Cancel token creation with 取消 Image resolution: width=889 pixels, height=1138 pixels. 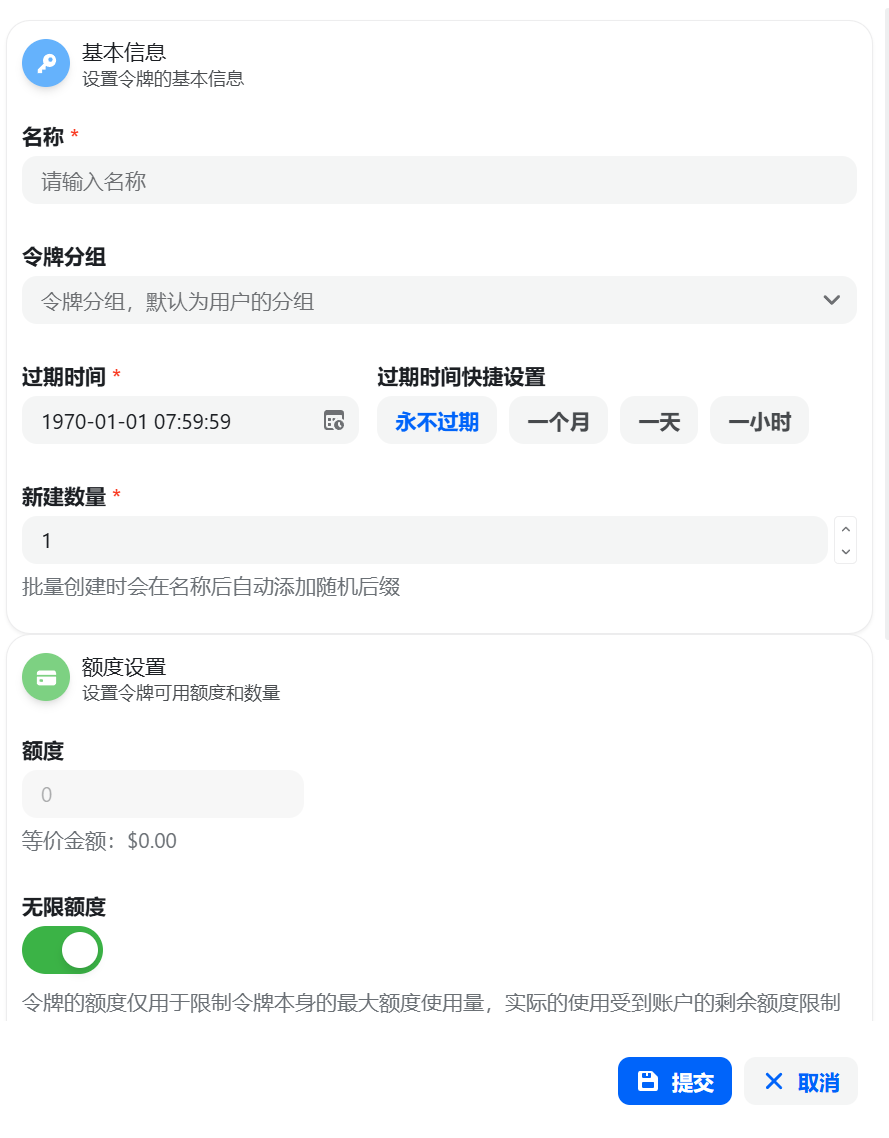point(800,1081)
